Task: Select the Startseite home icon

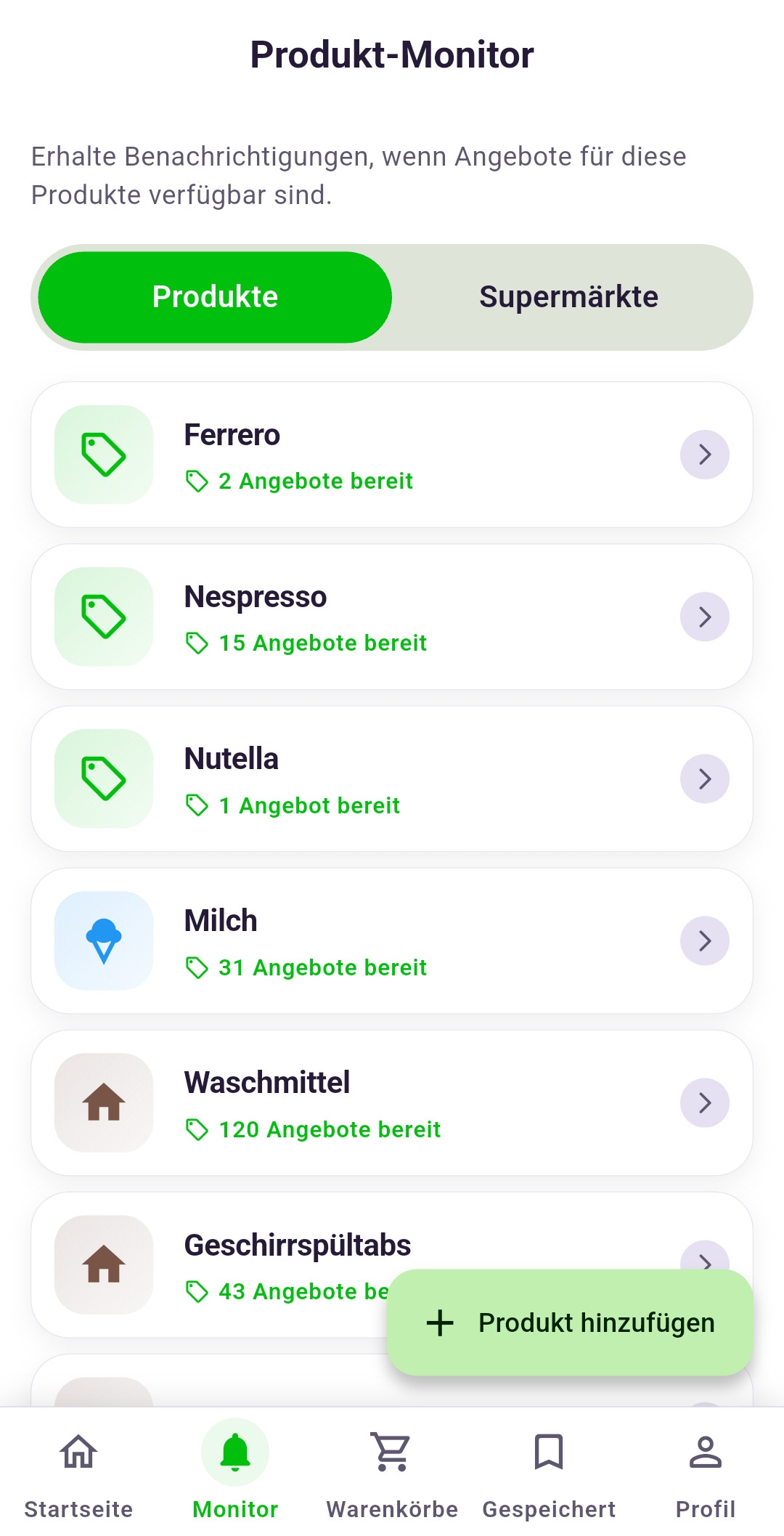Action: pos(76,1452)
